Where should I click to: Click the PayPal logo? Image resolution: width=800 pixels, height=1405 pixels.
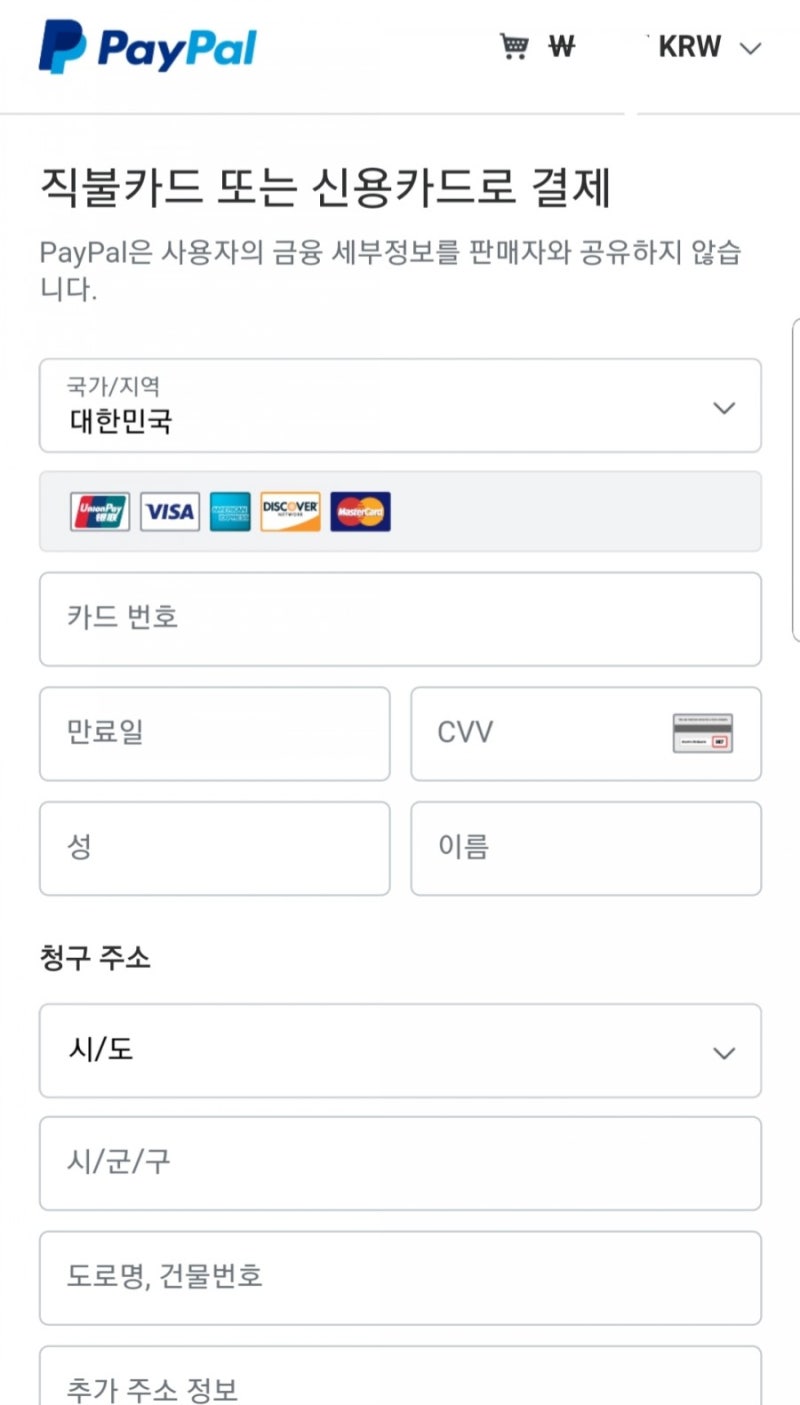[x=145, y=46]
